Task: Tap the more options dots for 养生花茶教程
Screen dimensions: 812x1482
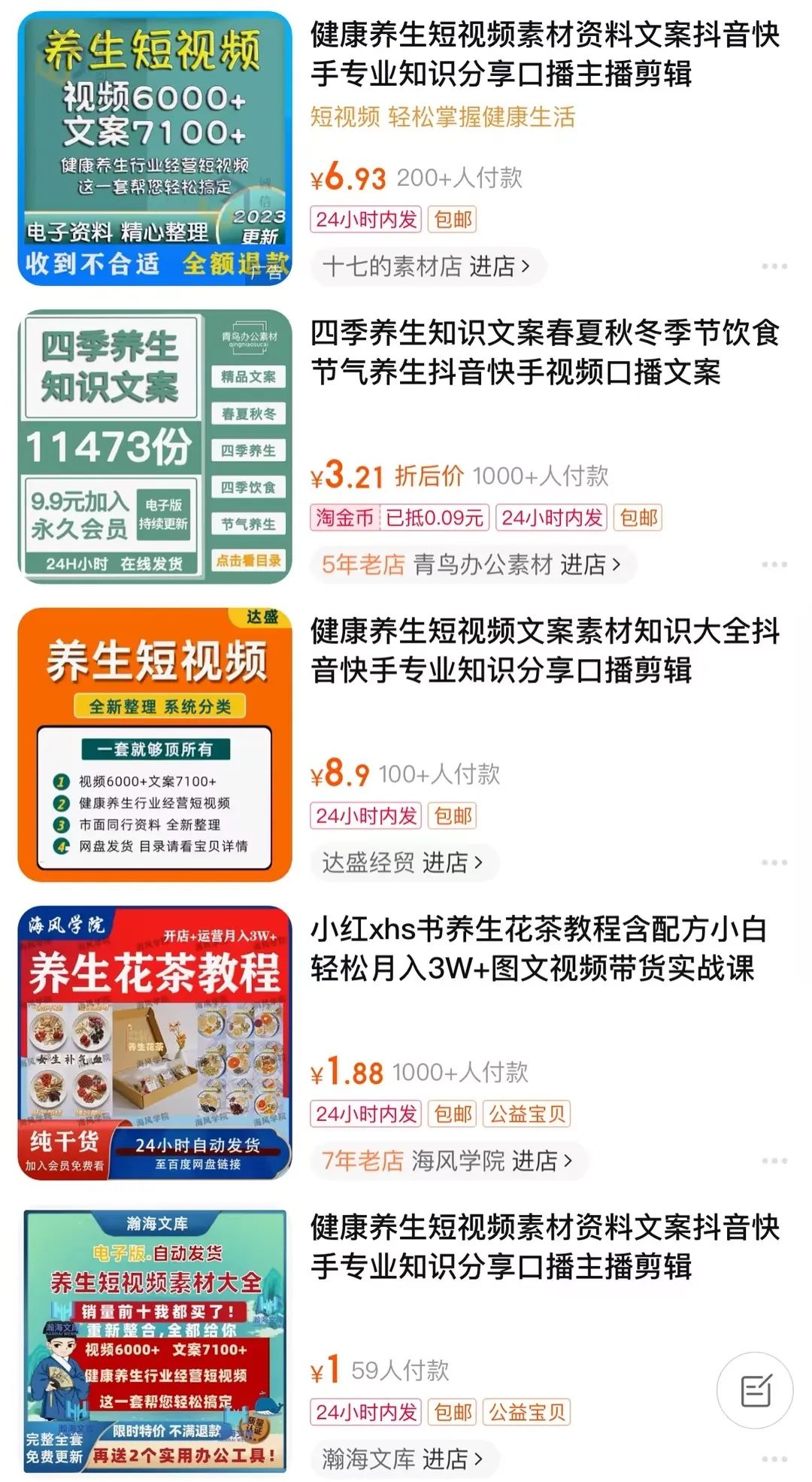Action: click(x=774, y=1161)
